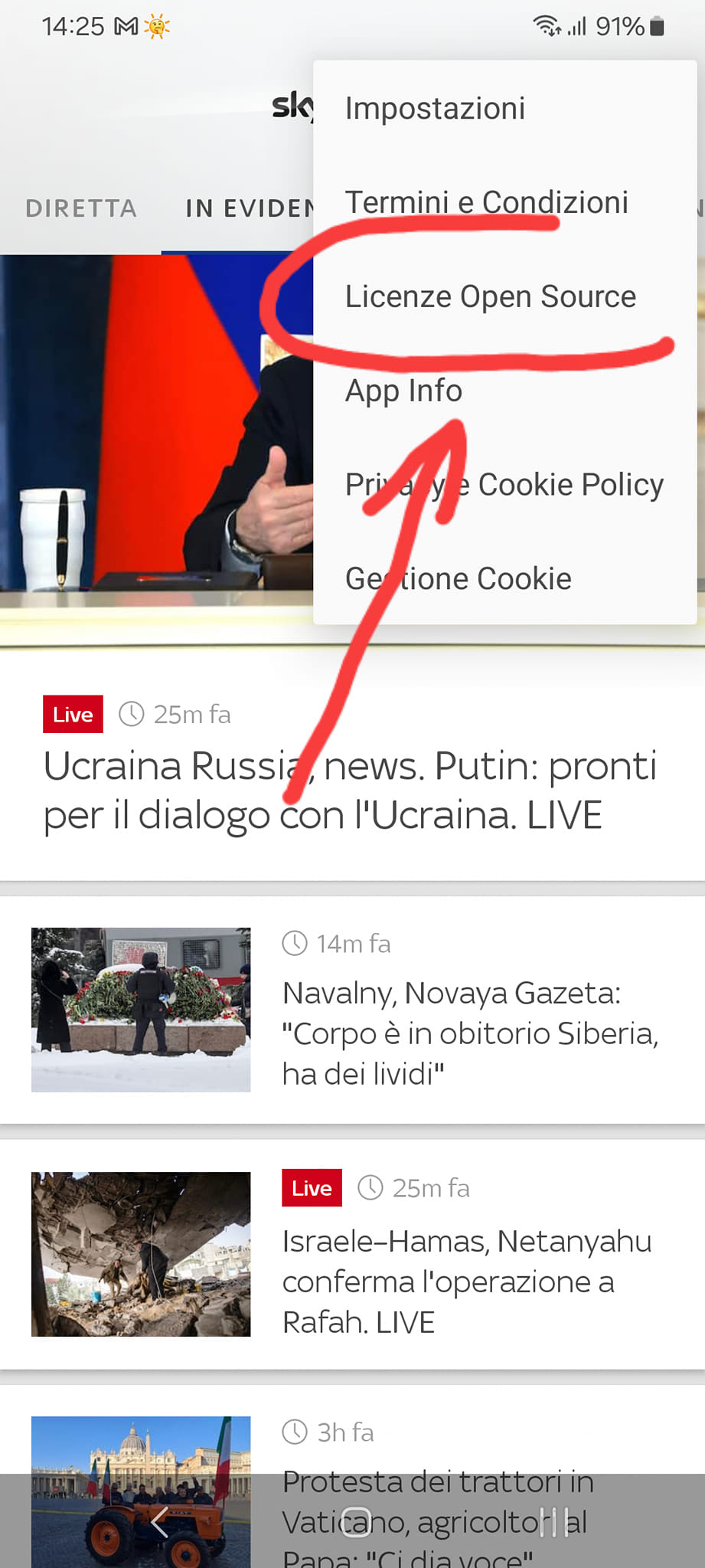This screenshot has width=705, height=1568.
Task: Open Israele-Hamas Netanyahu Rafah live article
Action: pyautogui.click(x=467, y=1281)
